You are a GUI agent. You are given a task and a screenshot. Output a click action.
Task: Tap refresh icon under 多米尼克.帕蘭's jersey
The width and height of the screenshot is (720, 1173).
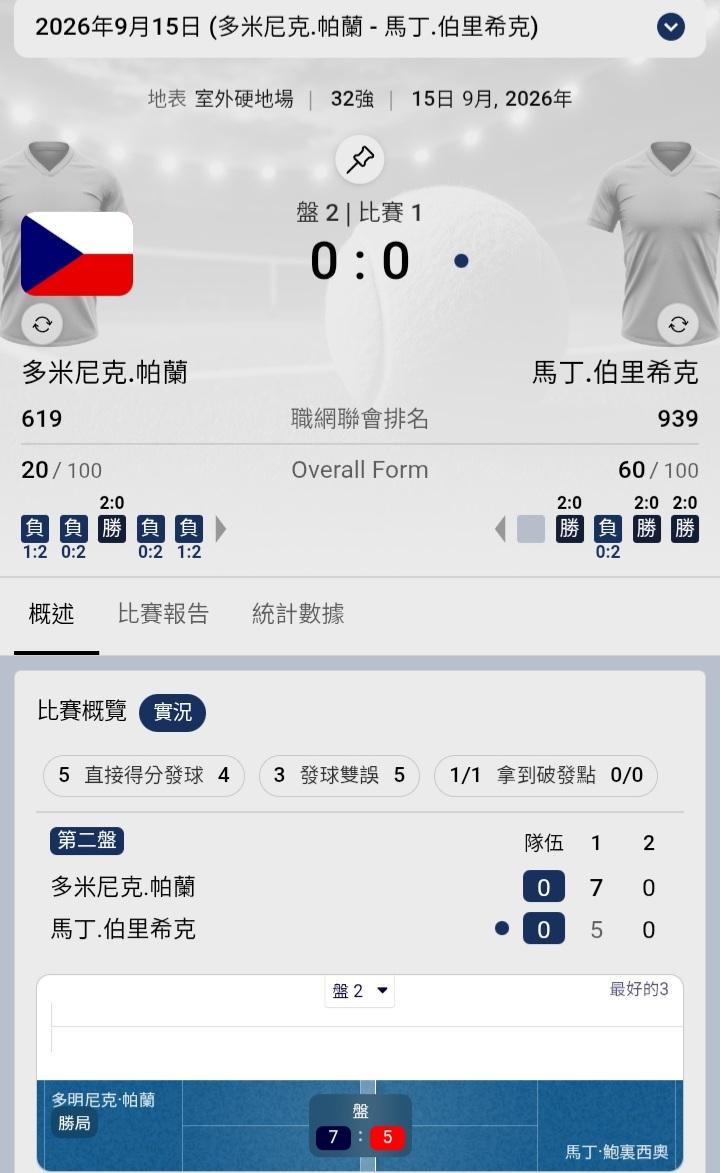(x=42, y=325)
